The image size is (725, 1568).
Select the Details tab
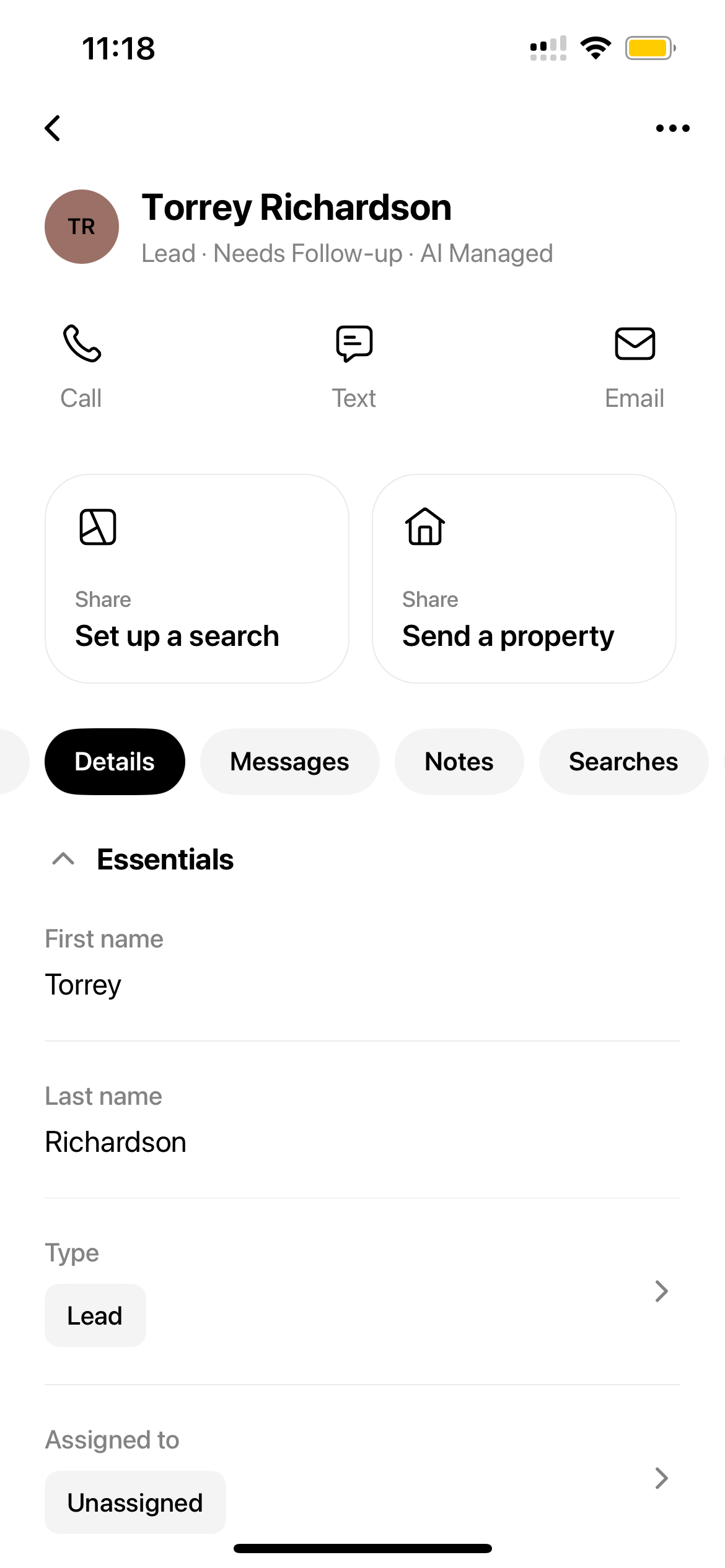click(114, 762)
